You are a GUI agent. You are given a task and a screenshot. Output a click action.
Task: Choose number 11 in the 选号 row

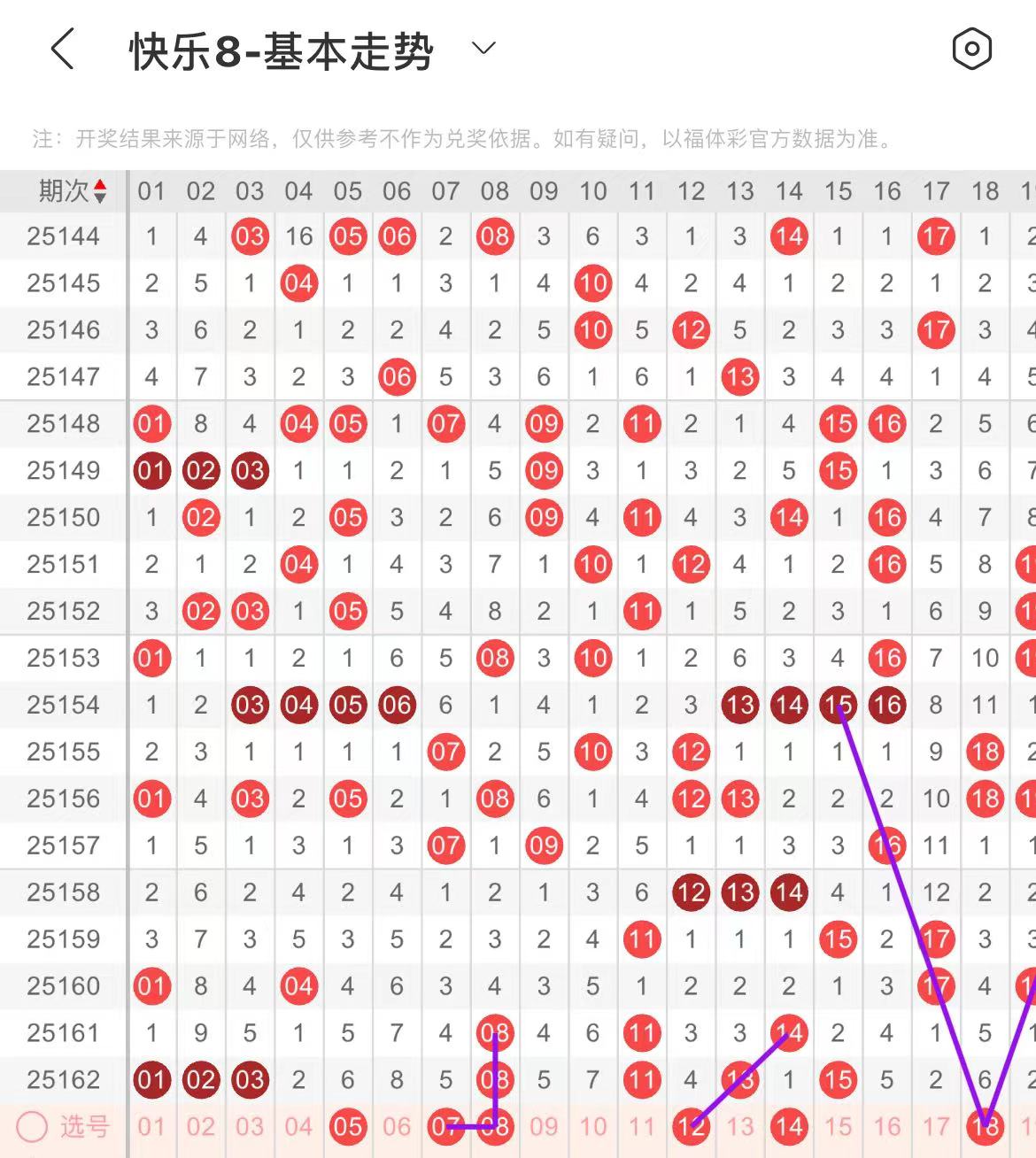point(642,1127)
